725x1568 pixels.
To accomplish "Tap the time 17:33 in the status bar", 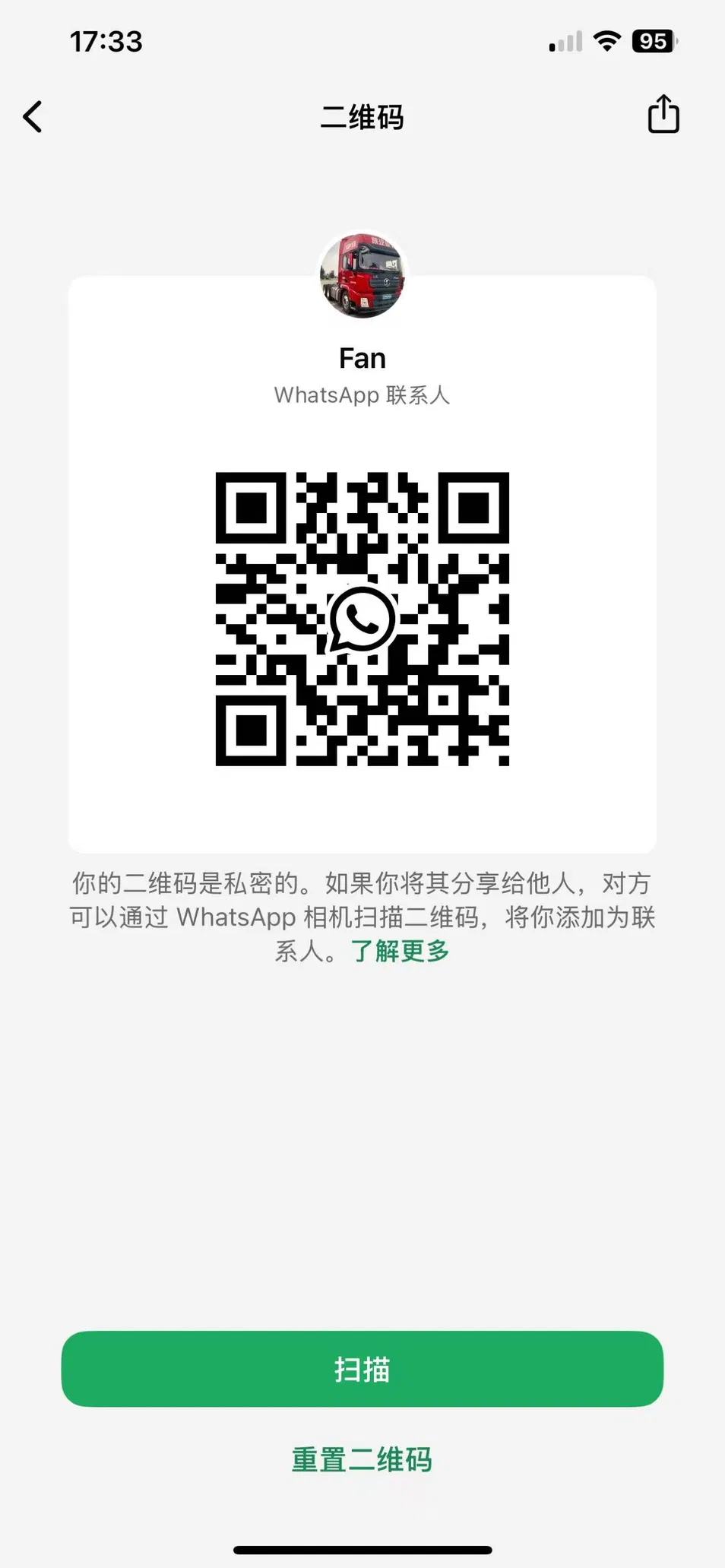I will coord(105,43).
